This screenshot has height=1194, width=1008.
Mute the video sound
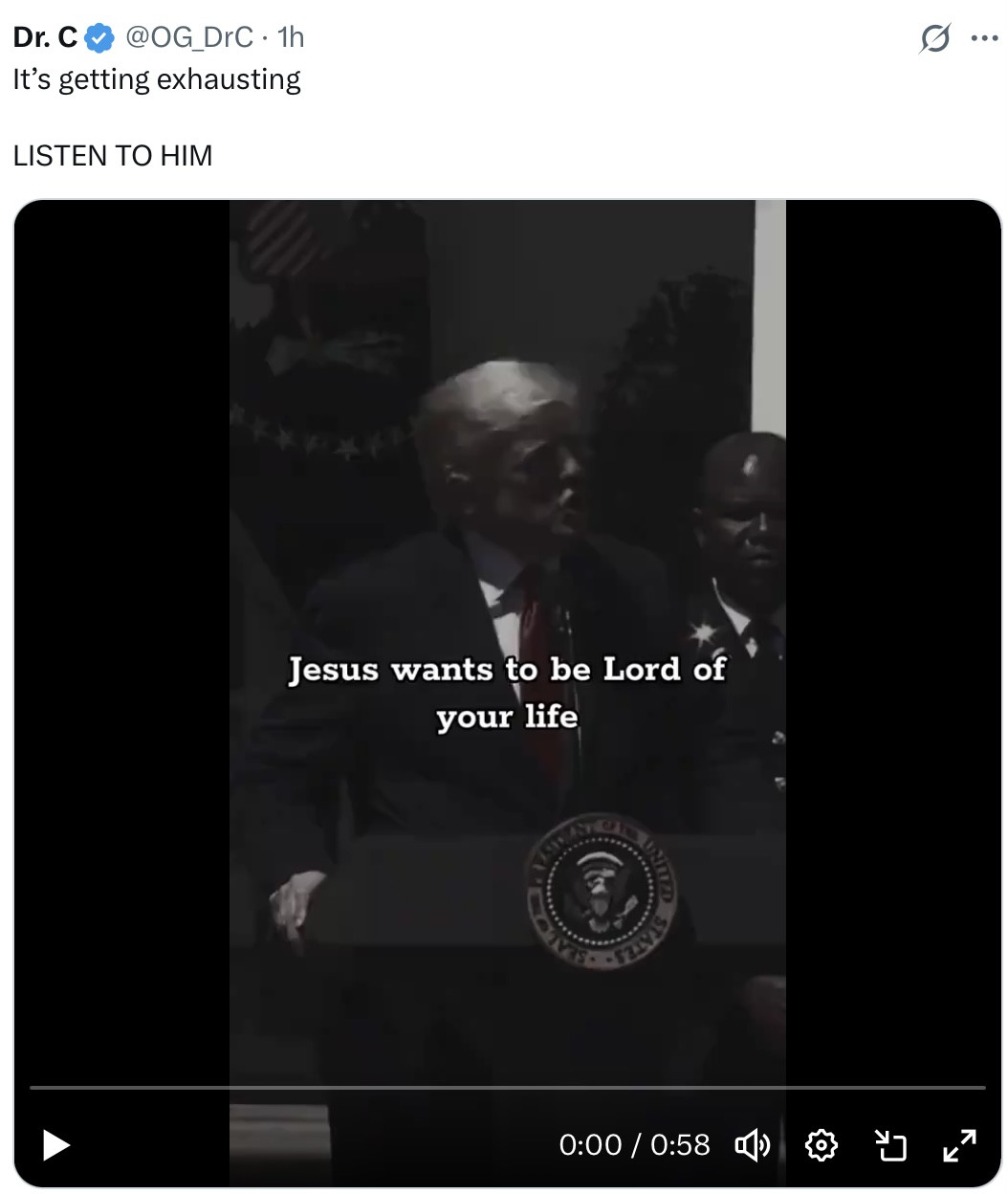pos(752,1144)
